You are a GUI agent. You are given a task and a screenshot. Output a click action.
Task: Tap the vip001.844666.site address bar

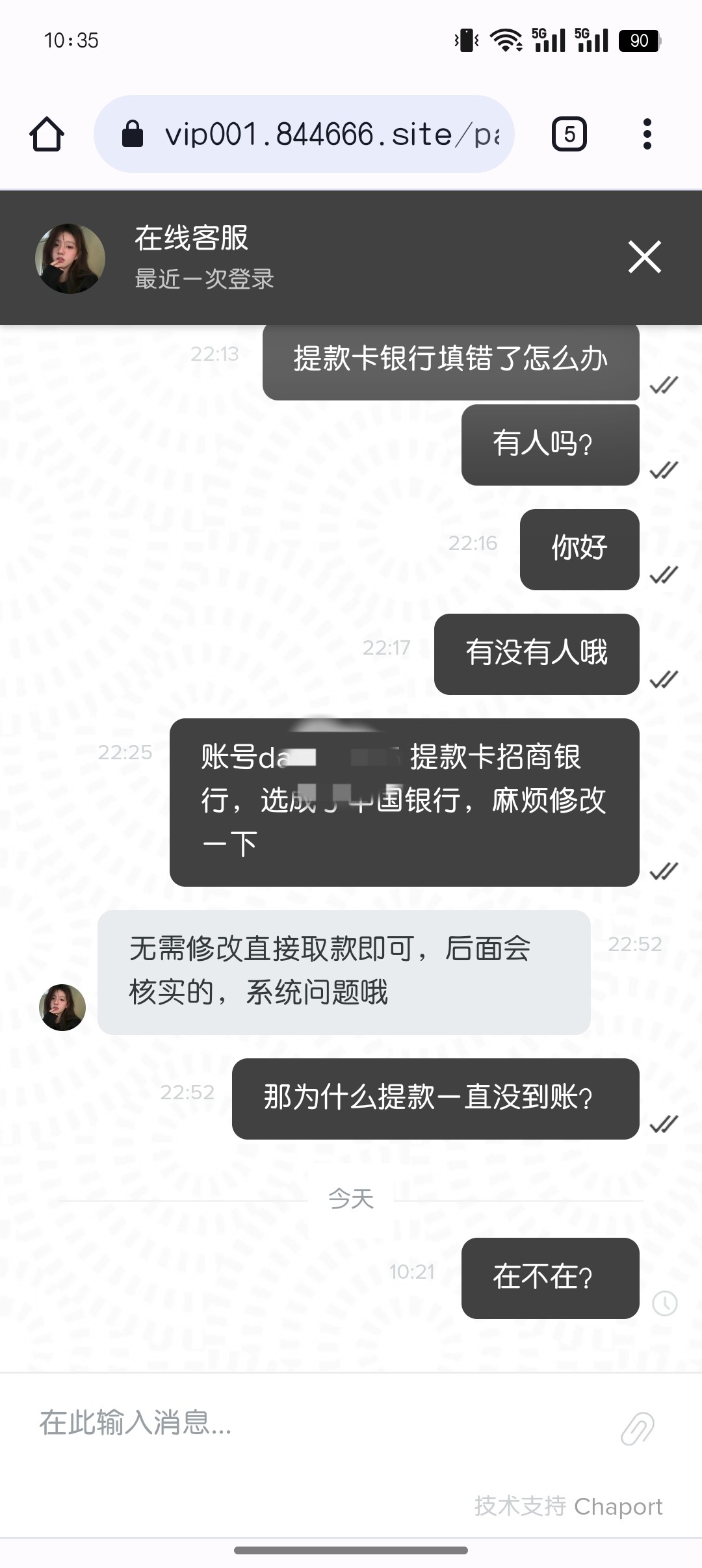pyautogui.click(x=304, y=135)
